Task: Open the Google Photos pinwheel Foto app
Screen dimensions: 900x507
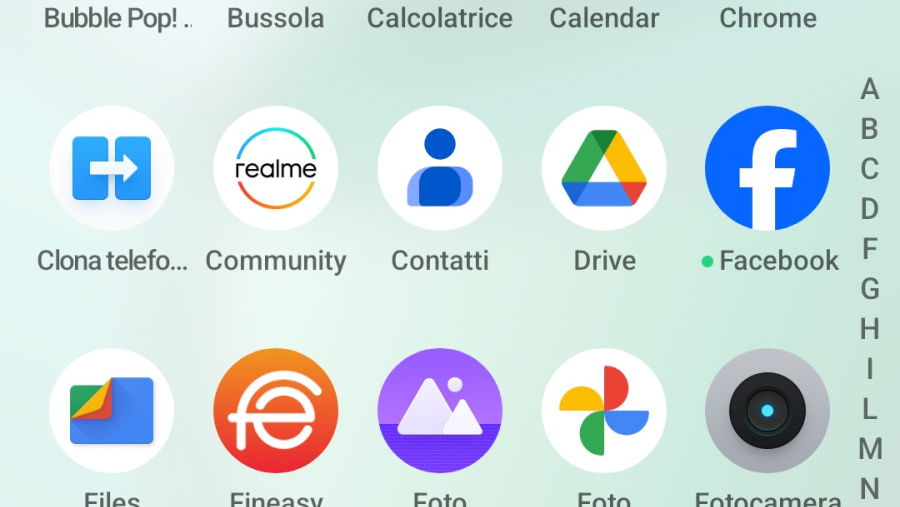Action: tap(603, 410)
